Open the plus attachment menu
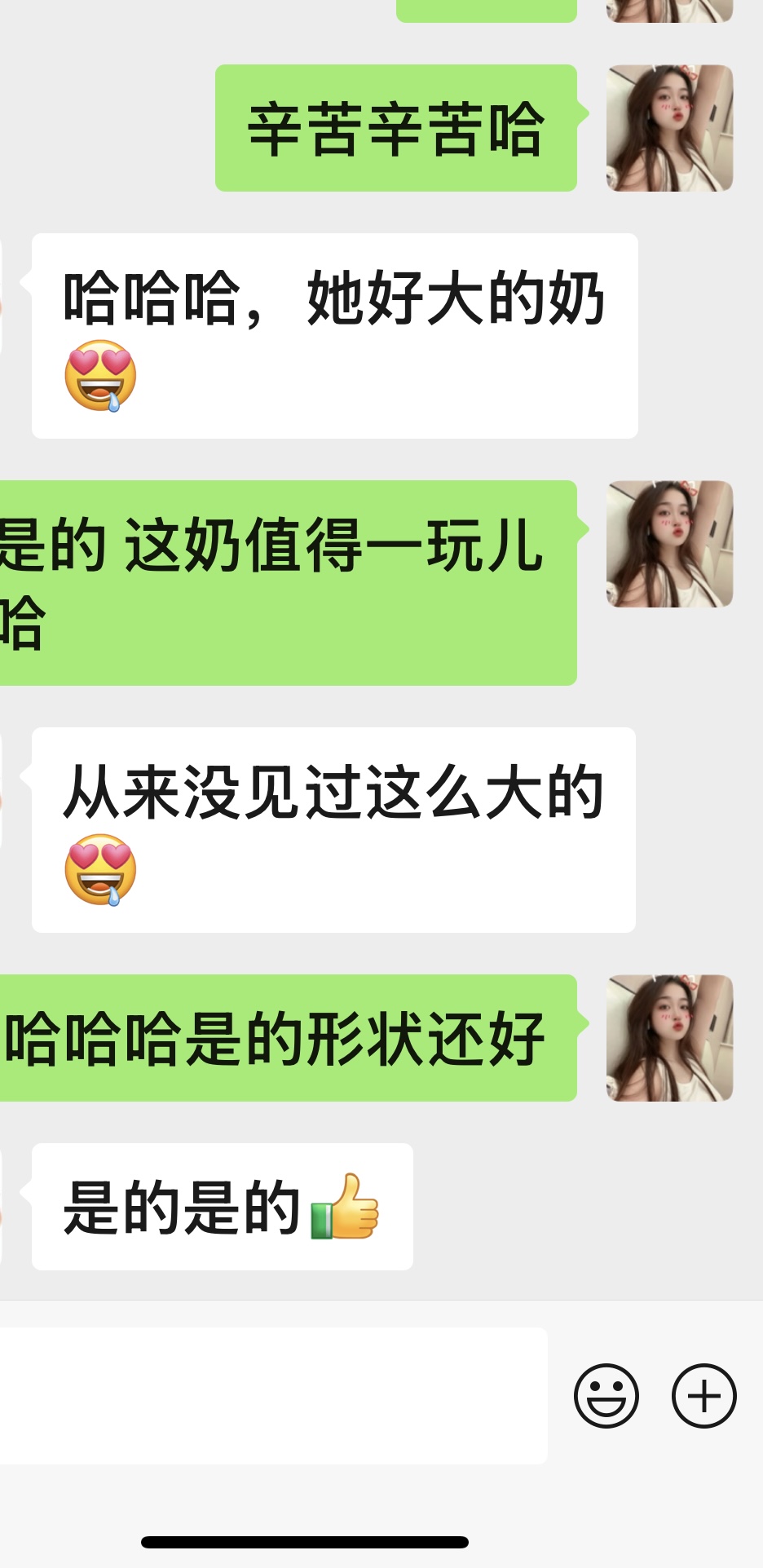The height and width of the screenshot is (1568, 763). 703,1395
